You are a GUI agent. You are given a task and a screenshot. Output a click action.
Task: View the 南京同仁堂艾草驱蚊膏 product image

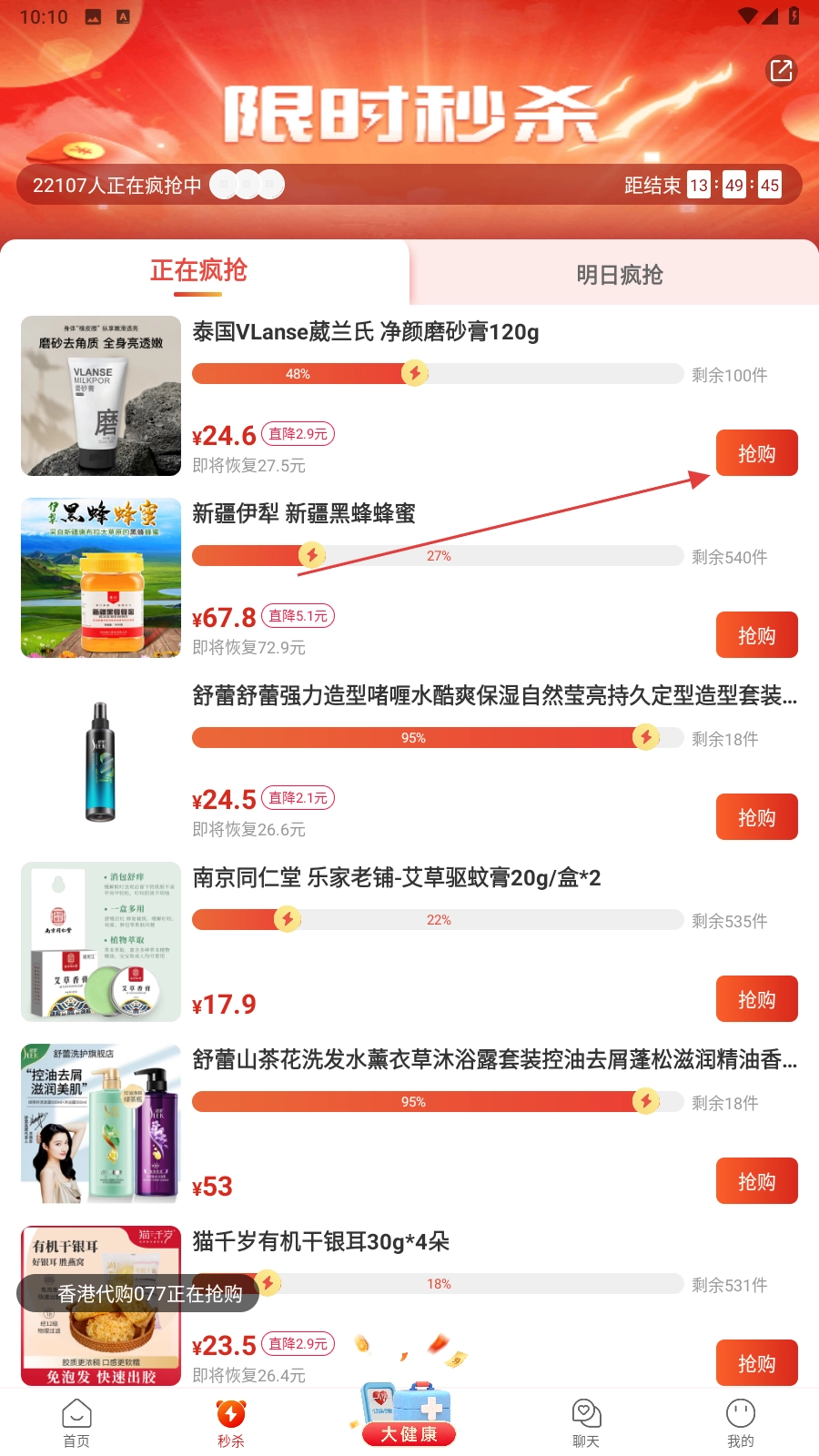pyautogui.click(x=101, y=942)
